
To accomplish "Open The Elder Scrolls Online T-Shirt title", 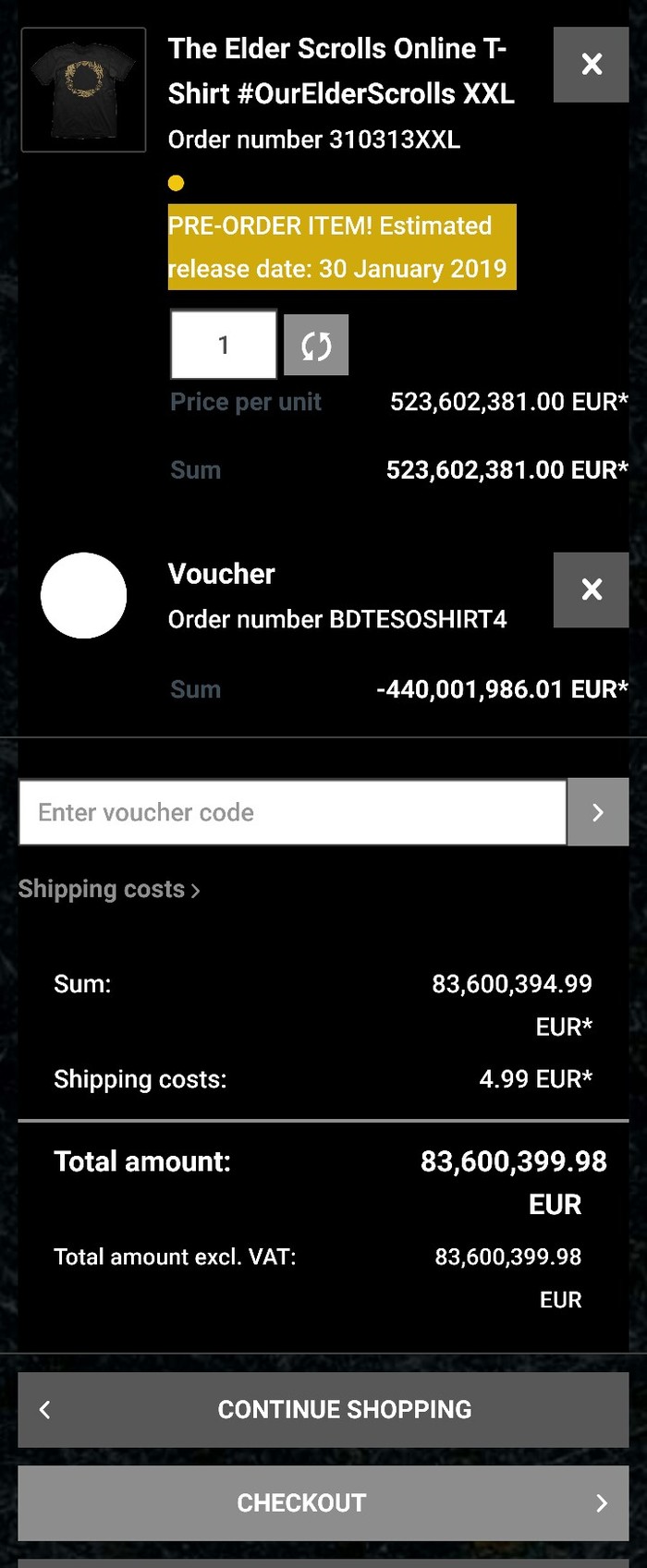I will click(x=340, y=71).
